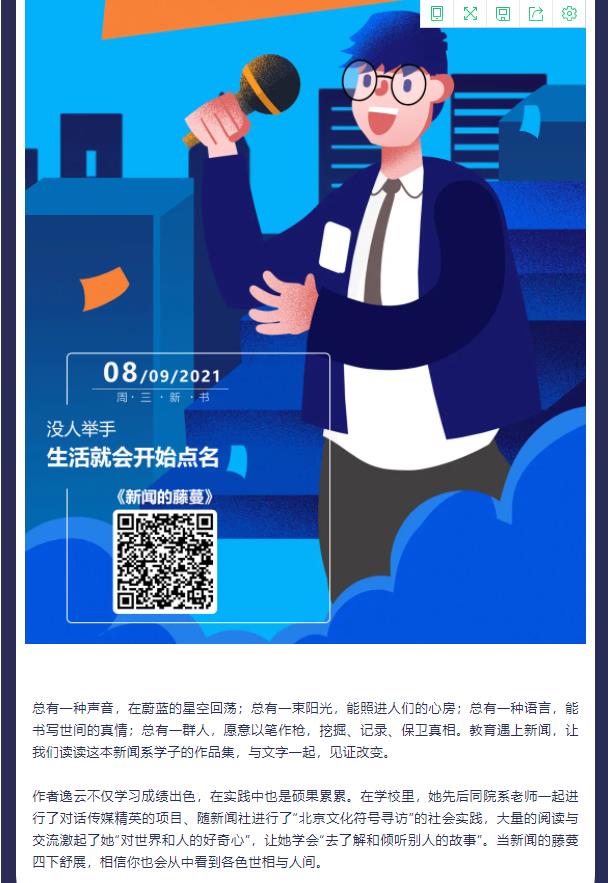Save using the floppy disk icon
This screenshot has height=883, width=608.
[x=503, y=13]
